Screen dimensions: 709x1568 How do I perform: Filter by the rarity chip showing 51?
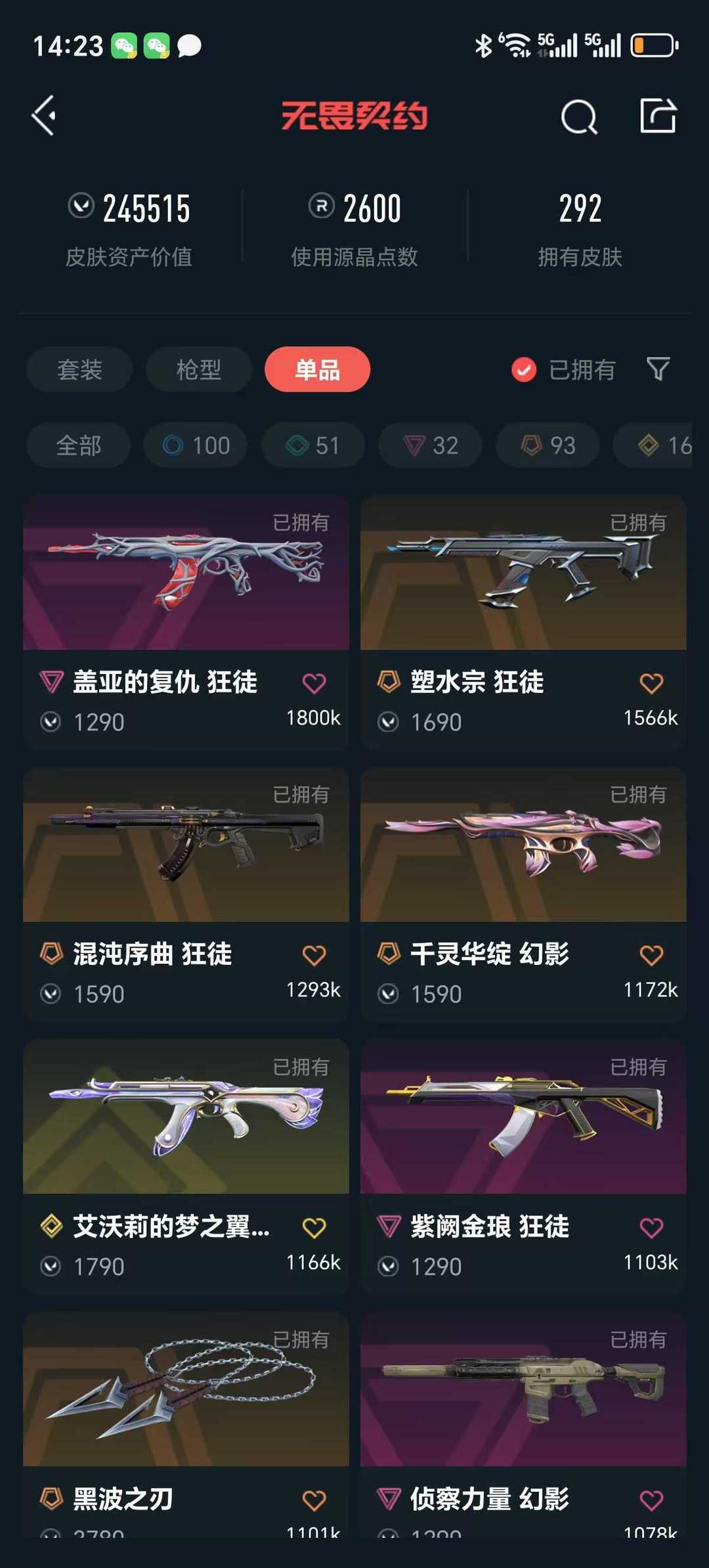click(313, 445)
